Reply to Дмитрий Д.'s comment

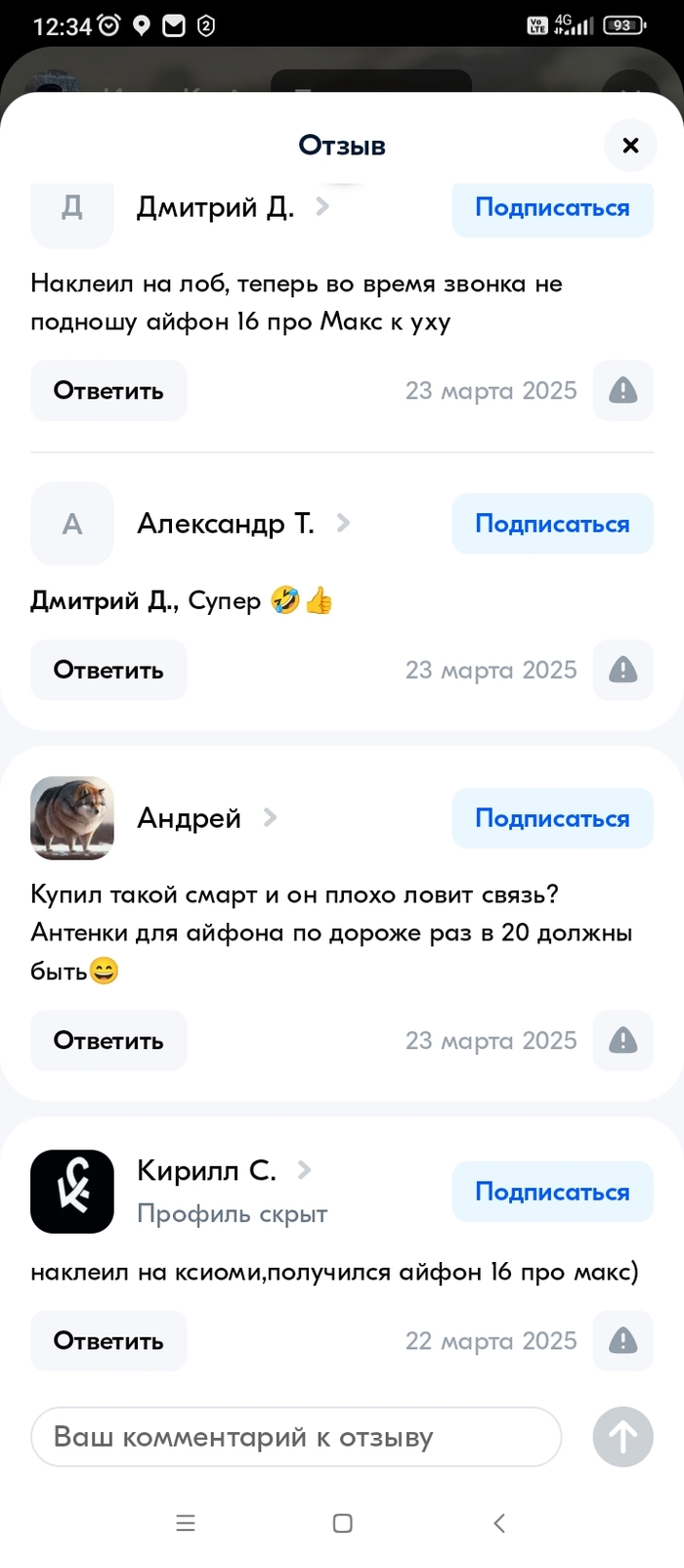108,391
